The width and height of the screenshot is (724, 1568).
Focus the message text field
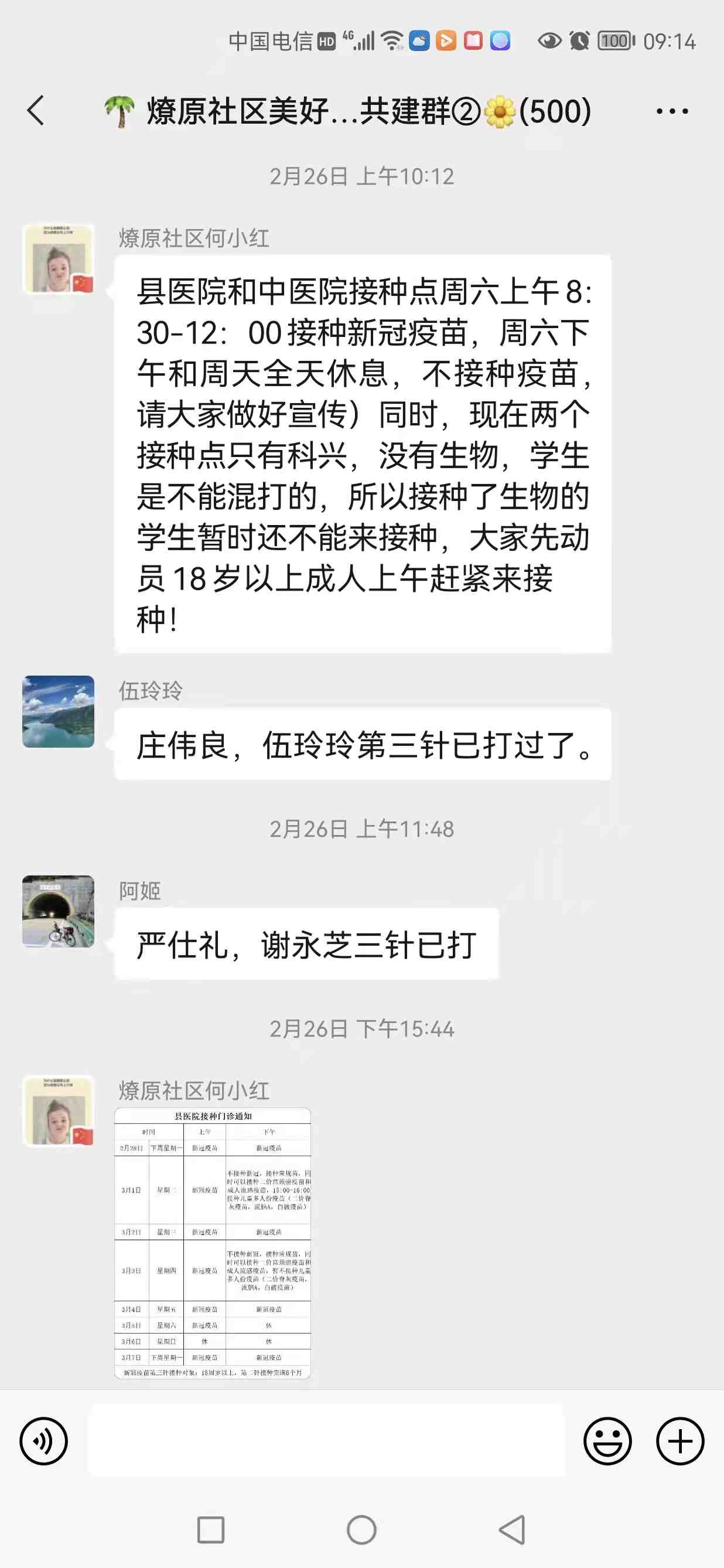327,1440
